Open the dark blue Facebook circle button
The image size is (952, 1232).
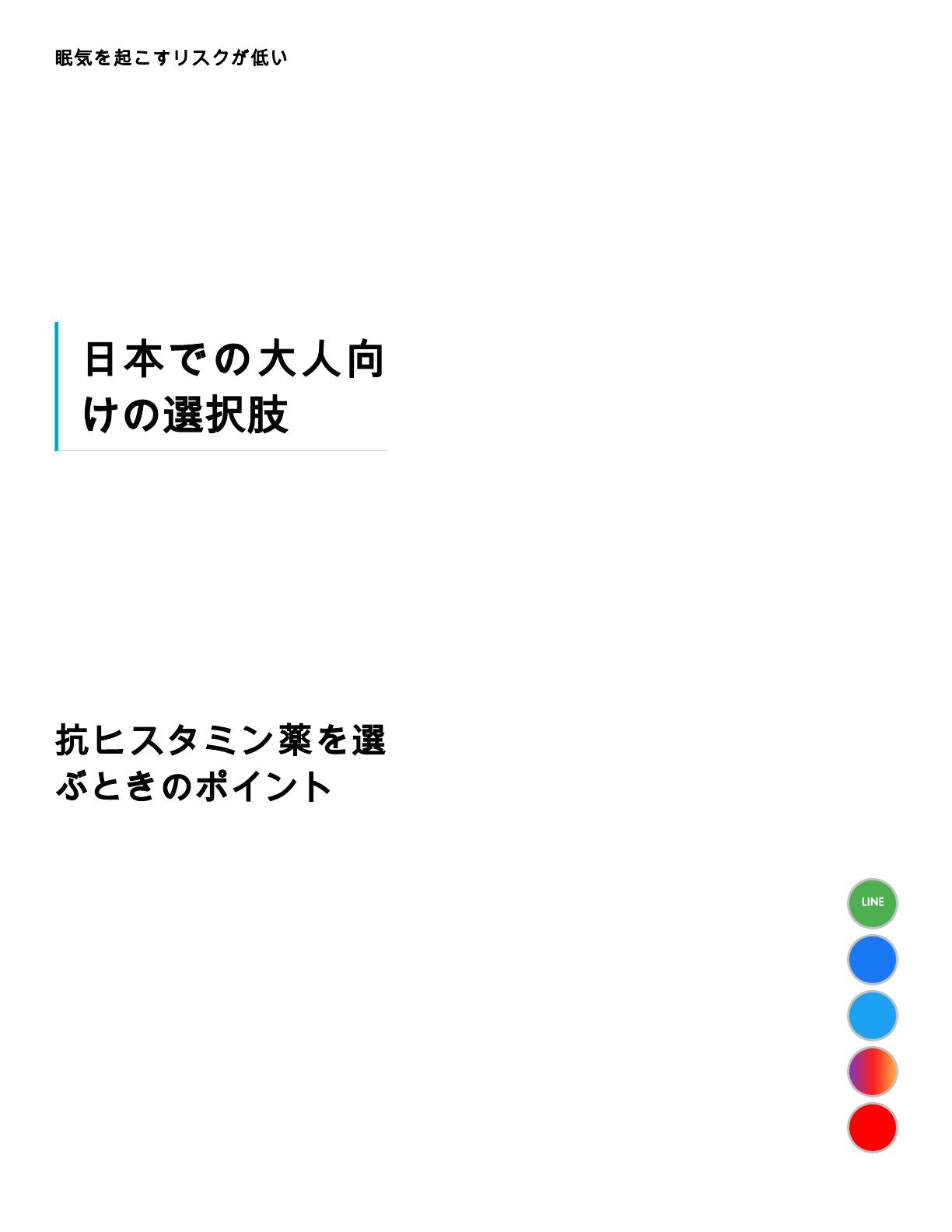pos(872,959)
